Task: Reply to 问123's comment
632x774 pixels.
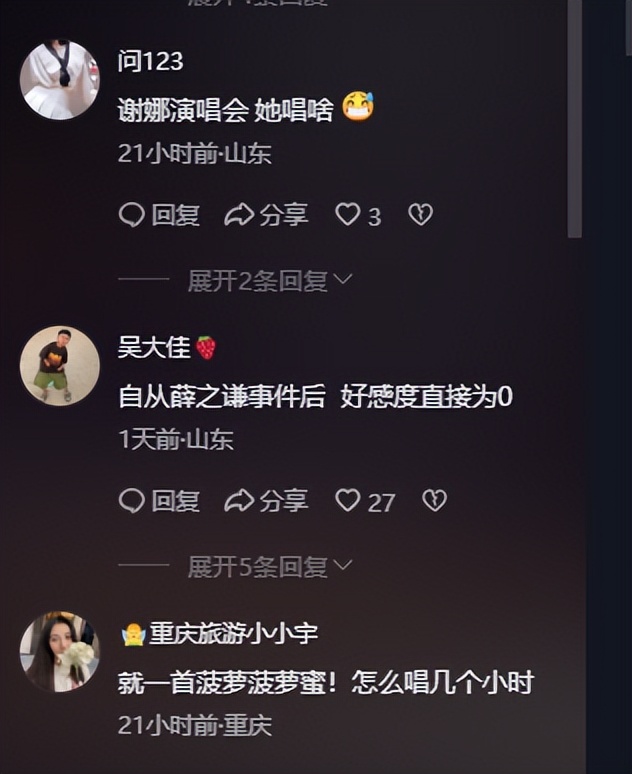Action: tap(160, 215)
